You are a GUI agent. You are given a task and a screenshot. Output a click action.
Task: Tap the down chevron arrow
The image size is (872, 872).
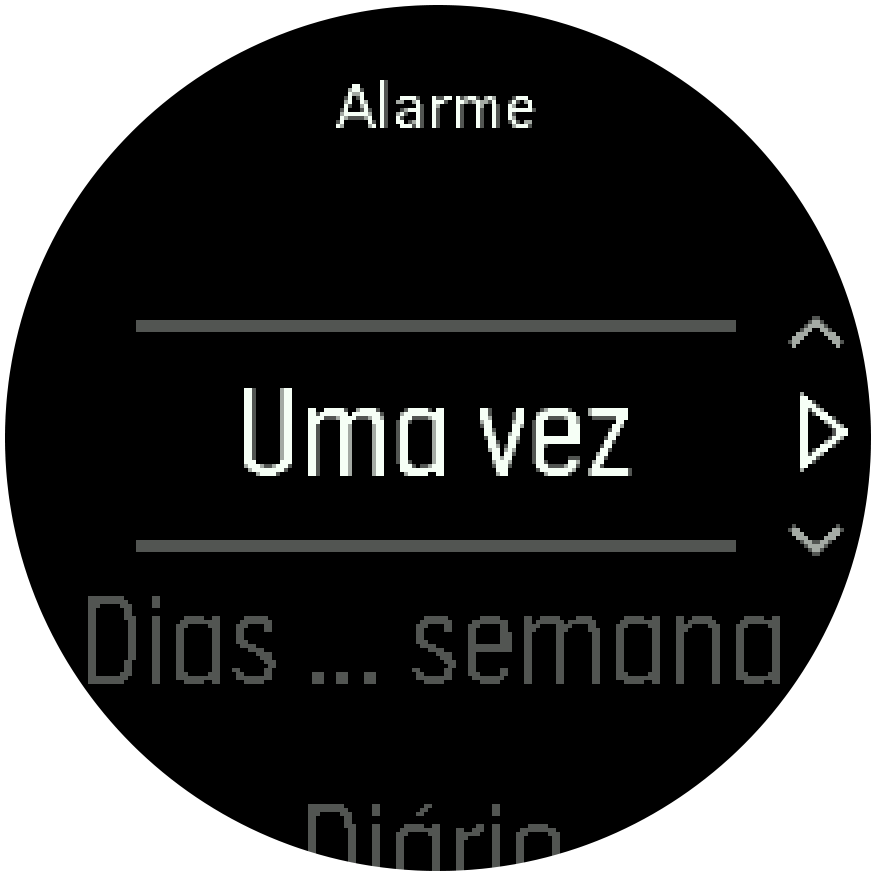tap(816, 540)
